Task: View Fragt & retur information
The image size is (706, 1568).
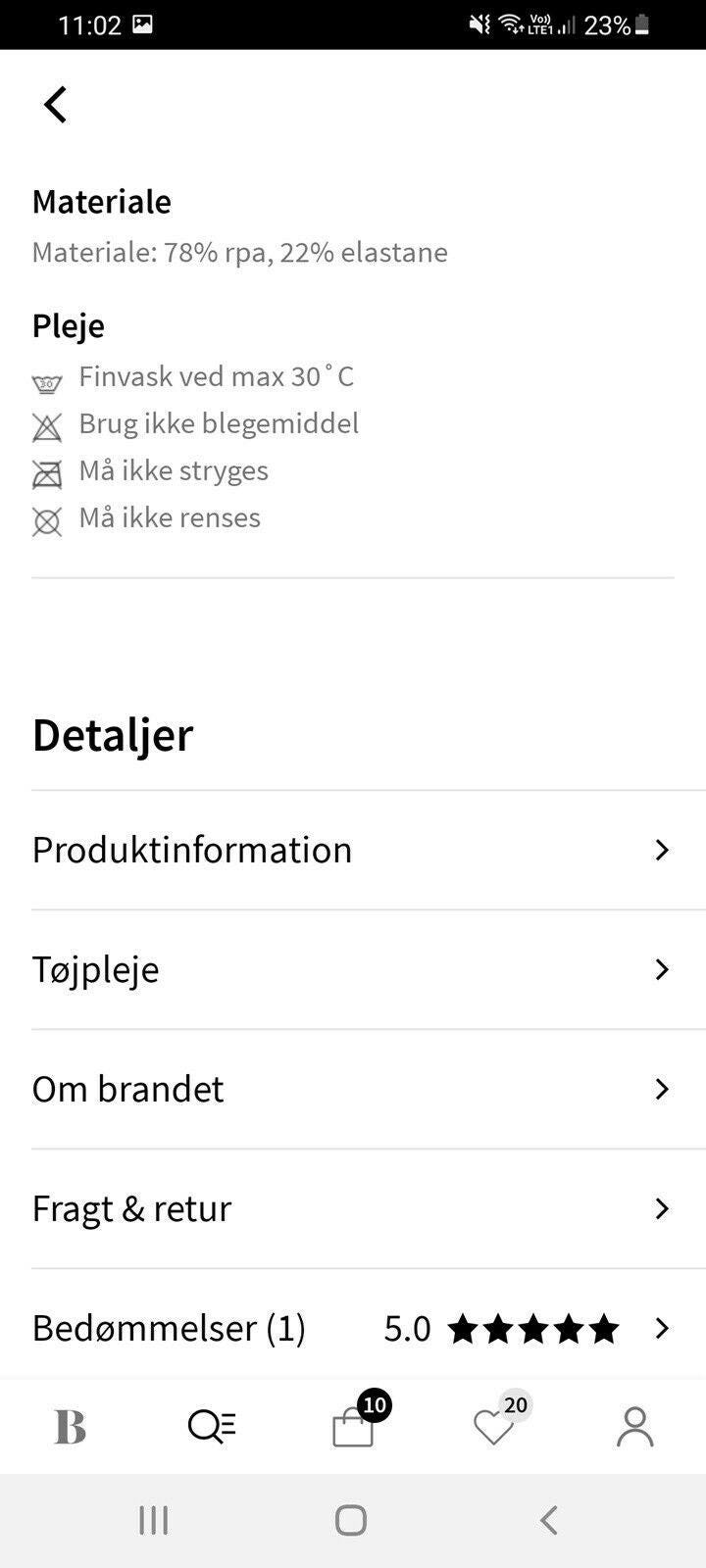Action: tap(353, 1208)
